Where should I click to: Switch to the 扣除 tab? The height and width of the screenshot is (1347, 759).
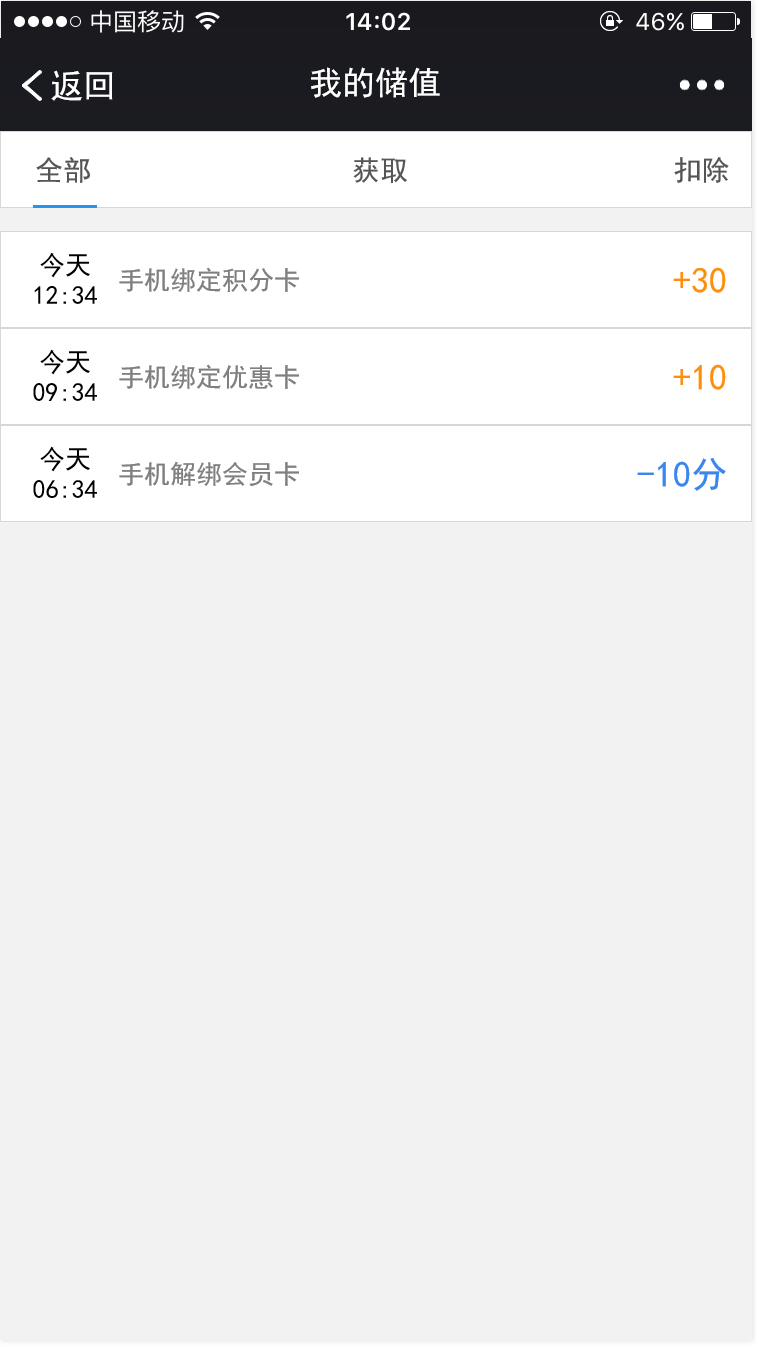(x=701, y=171)
